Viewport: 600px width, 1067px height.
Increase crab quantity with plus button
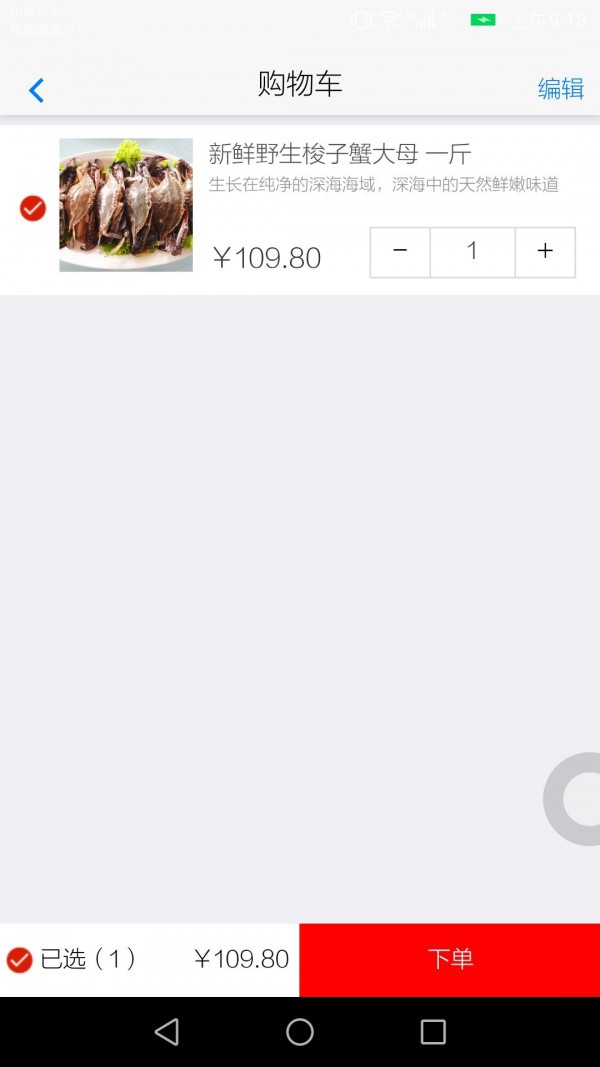point(545,252)
